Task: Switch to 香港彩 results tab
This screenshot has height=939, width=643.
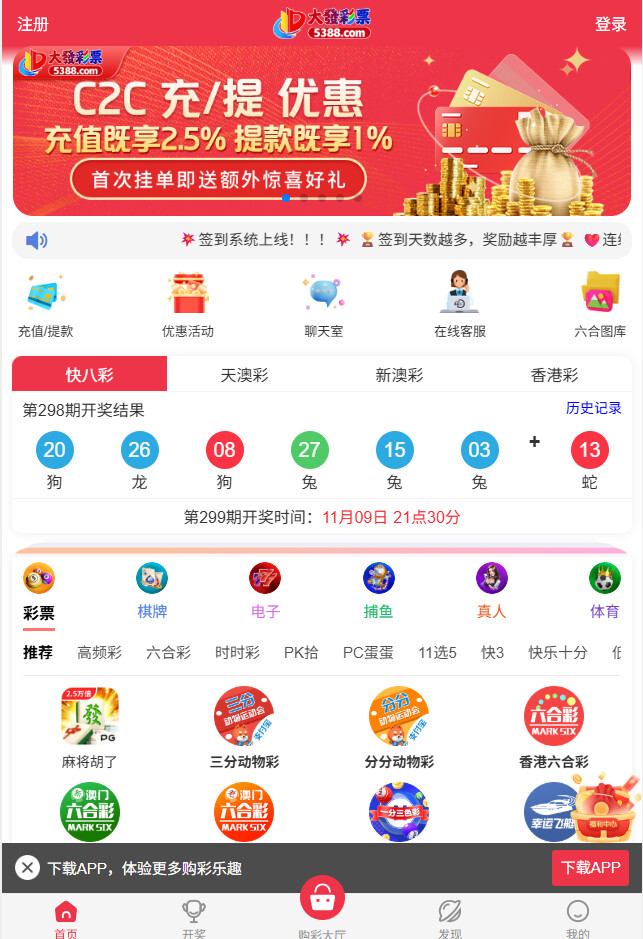Action: tap(554, 375)
